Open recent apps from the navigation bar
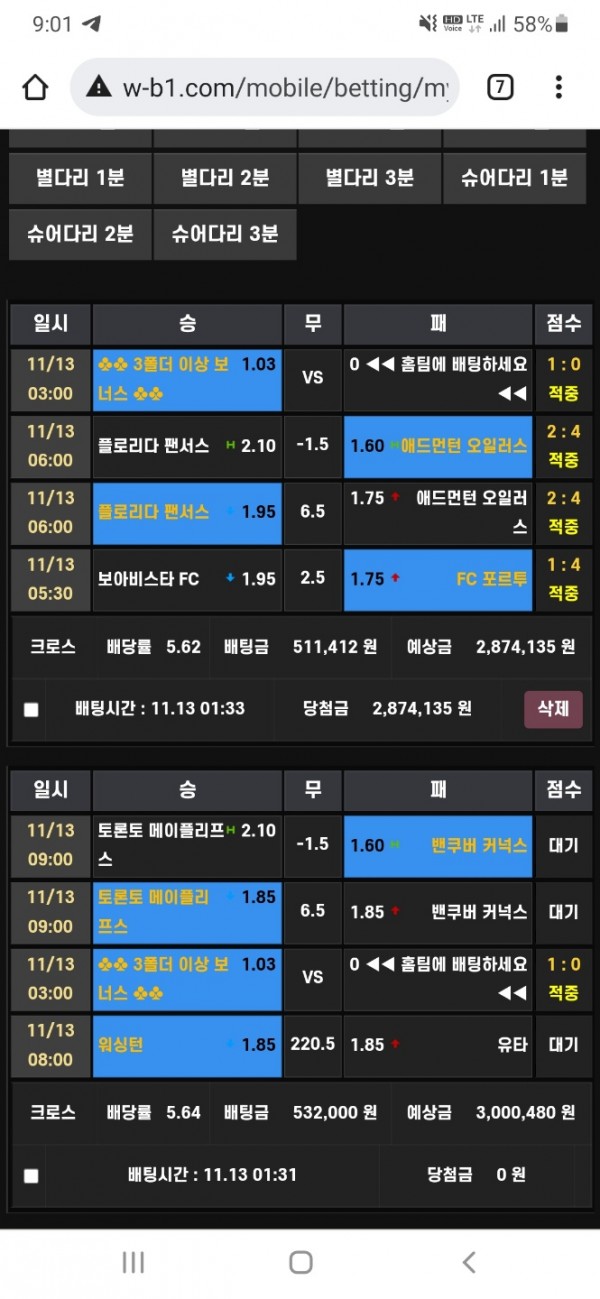The image size is (600, 1299). pyautogui.click(x=133, y=1262)
